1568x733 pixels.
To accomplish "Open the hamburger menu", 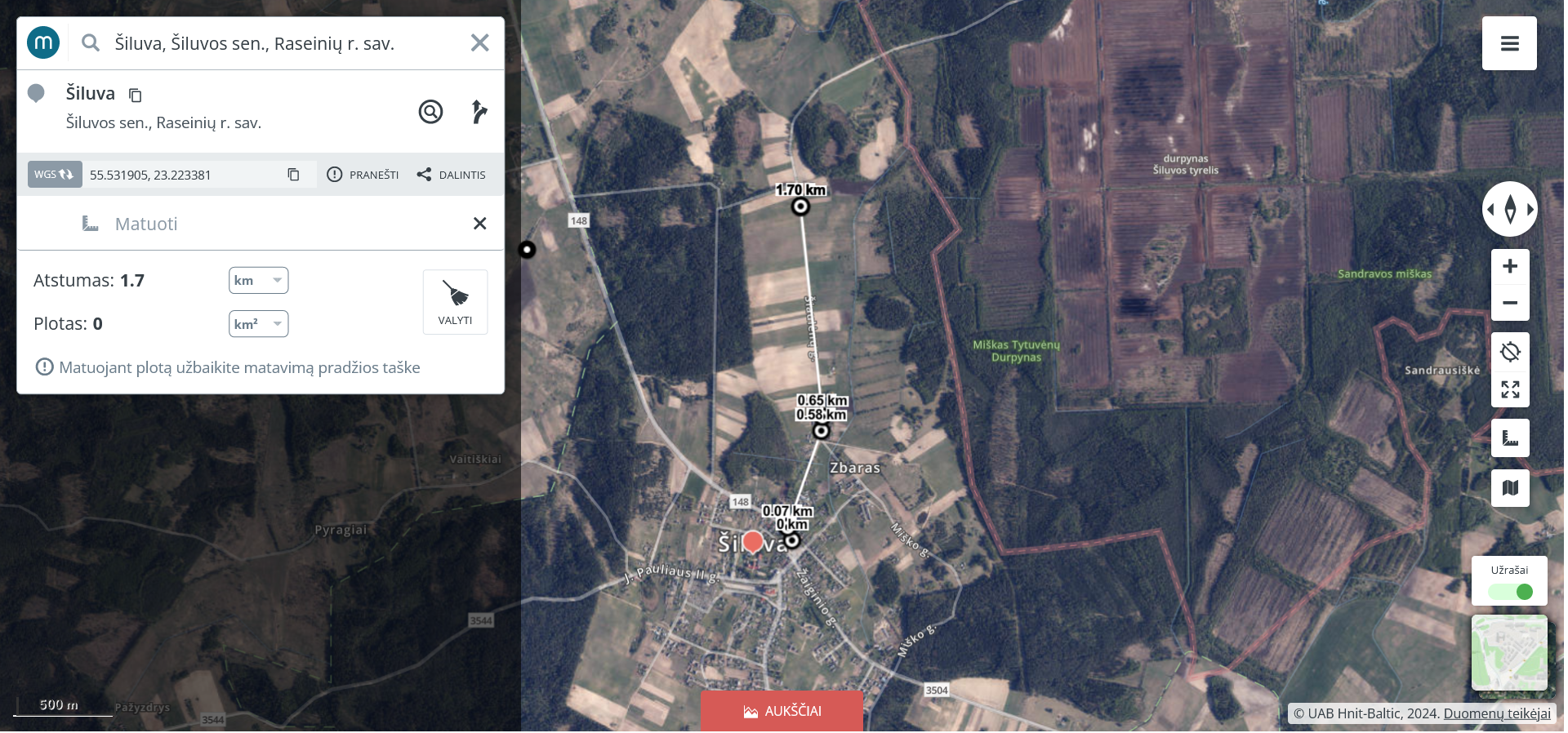I will [x=1509, y=43].
